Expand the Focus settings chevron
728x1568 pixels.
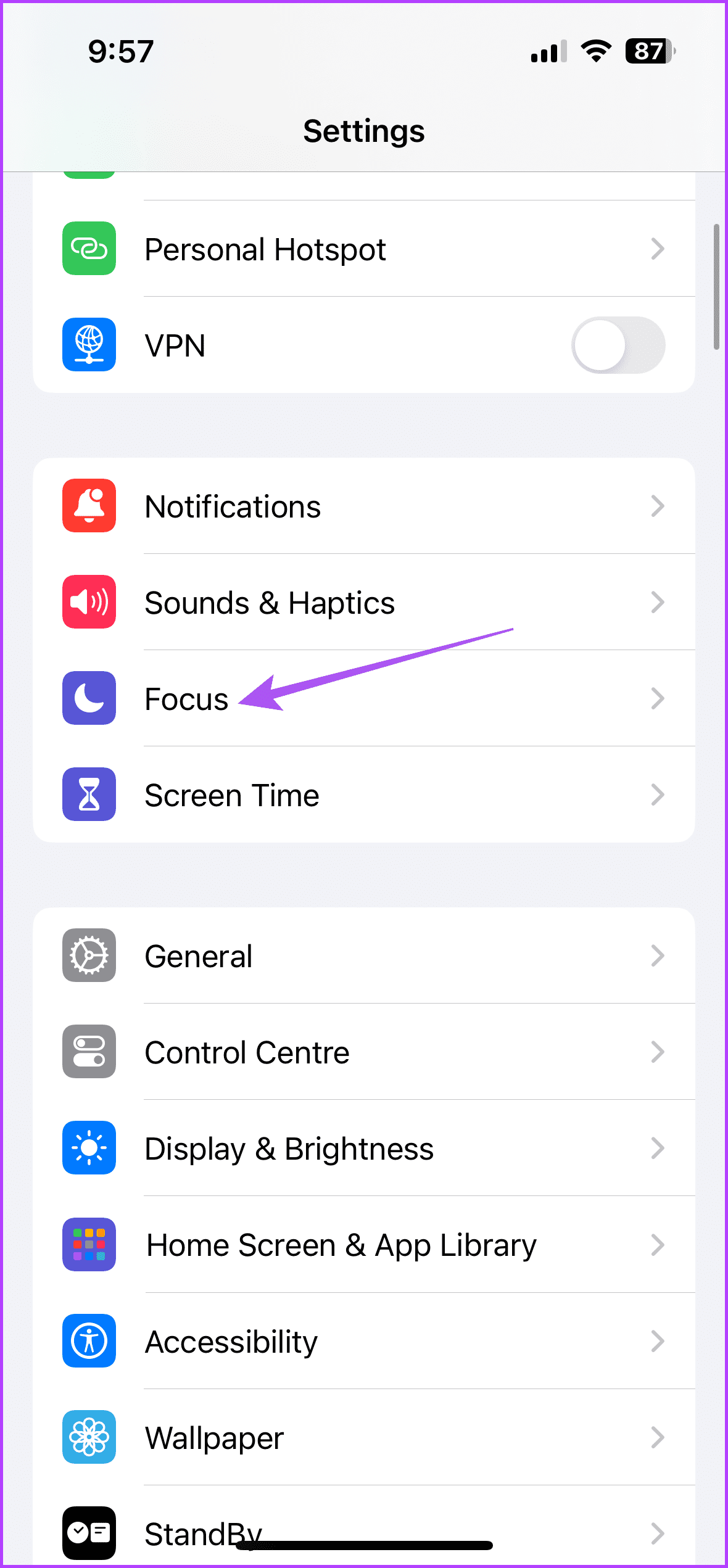click(x=658, y=698)
